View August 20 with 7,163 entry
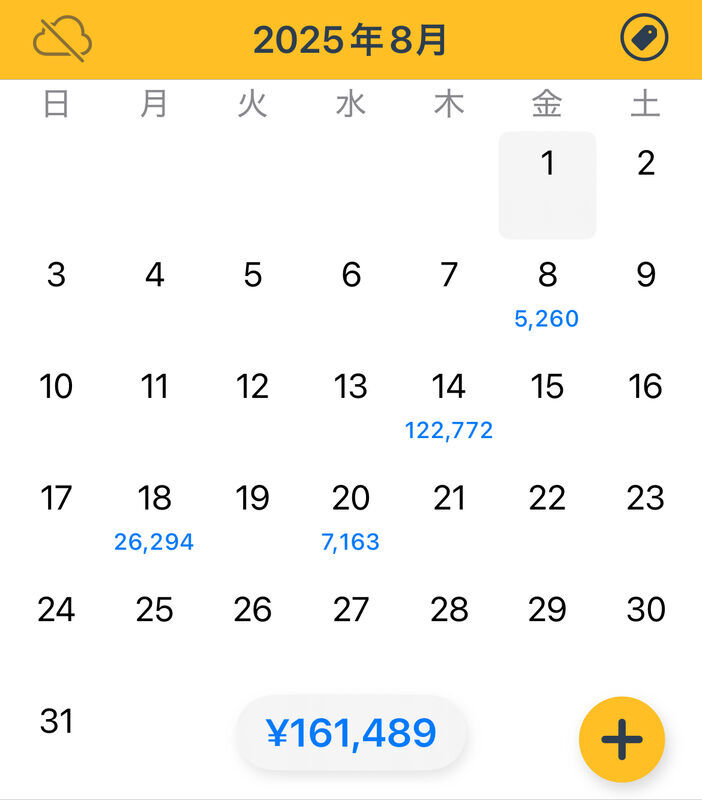This screenshot has width=702, height=800. [x=351, y=517]
